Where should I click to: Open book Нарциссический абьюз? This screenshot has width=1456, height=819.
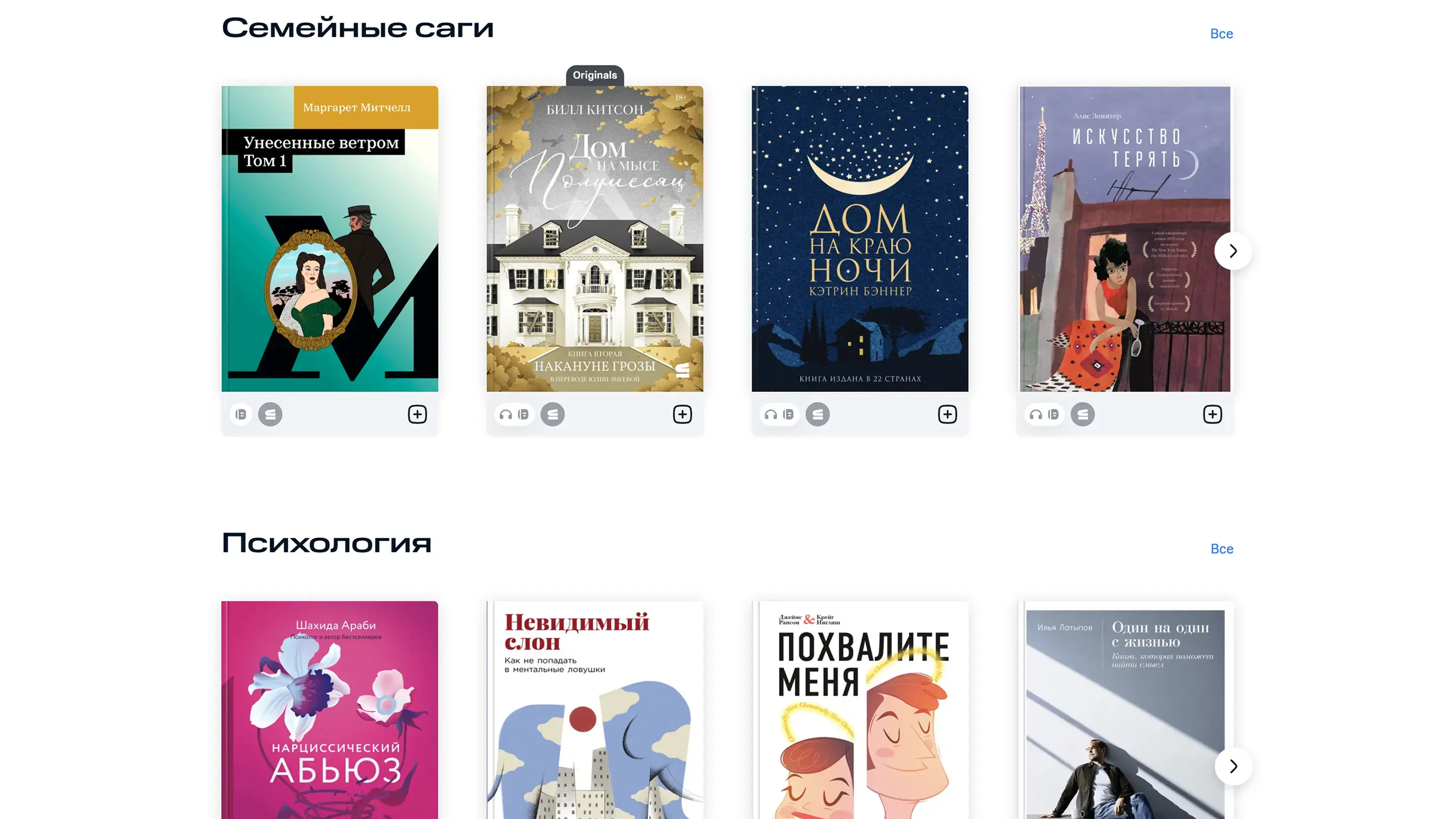coord(330,709)
